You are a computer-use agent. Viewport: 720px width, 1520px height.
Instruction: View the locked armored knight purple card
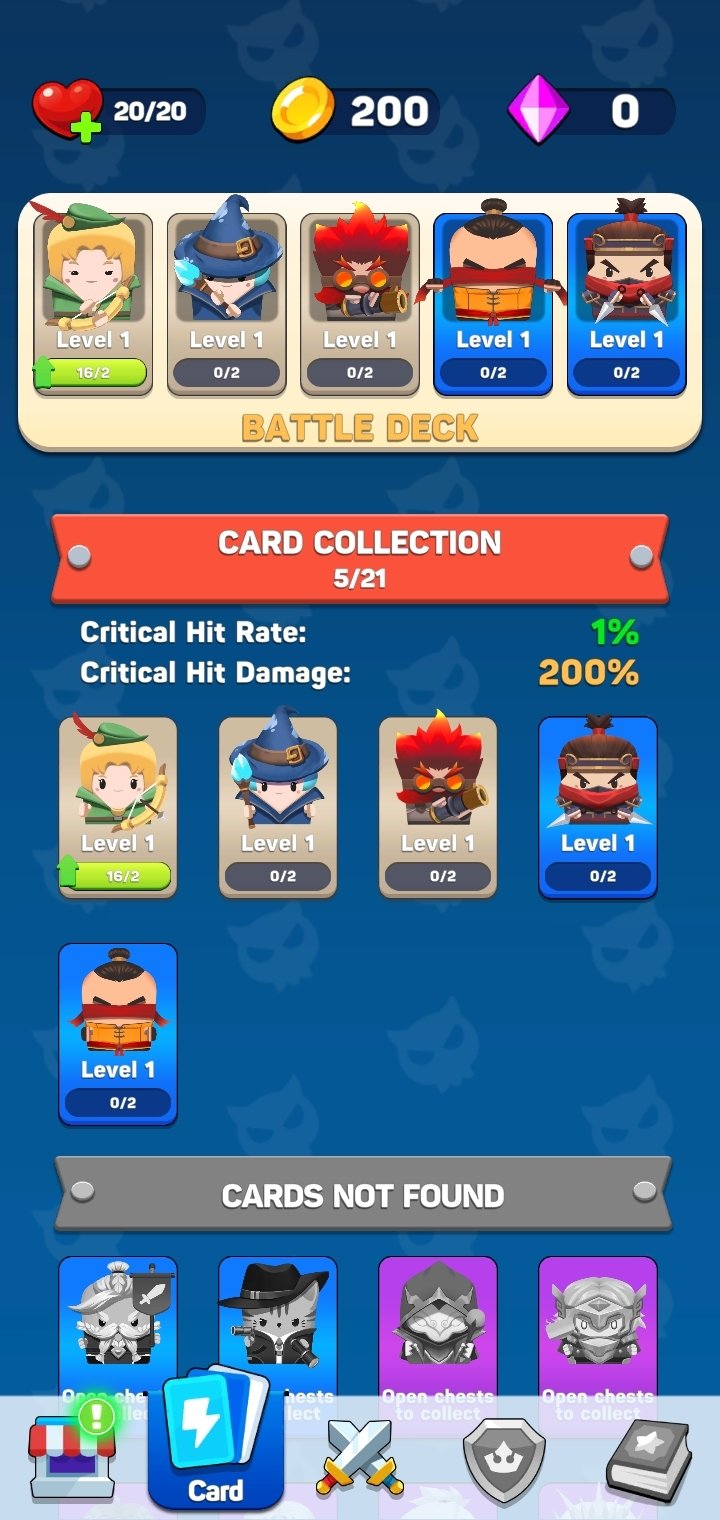(598, 1330)
